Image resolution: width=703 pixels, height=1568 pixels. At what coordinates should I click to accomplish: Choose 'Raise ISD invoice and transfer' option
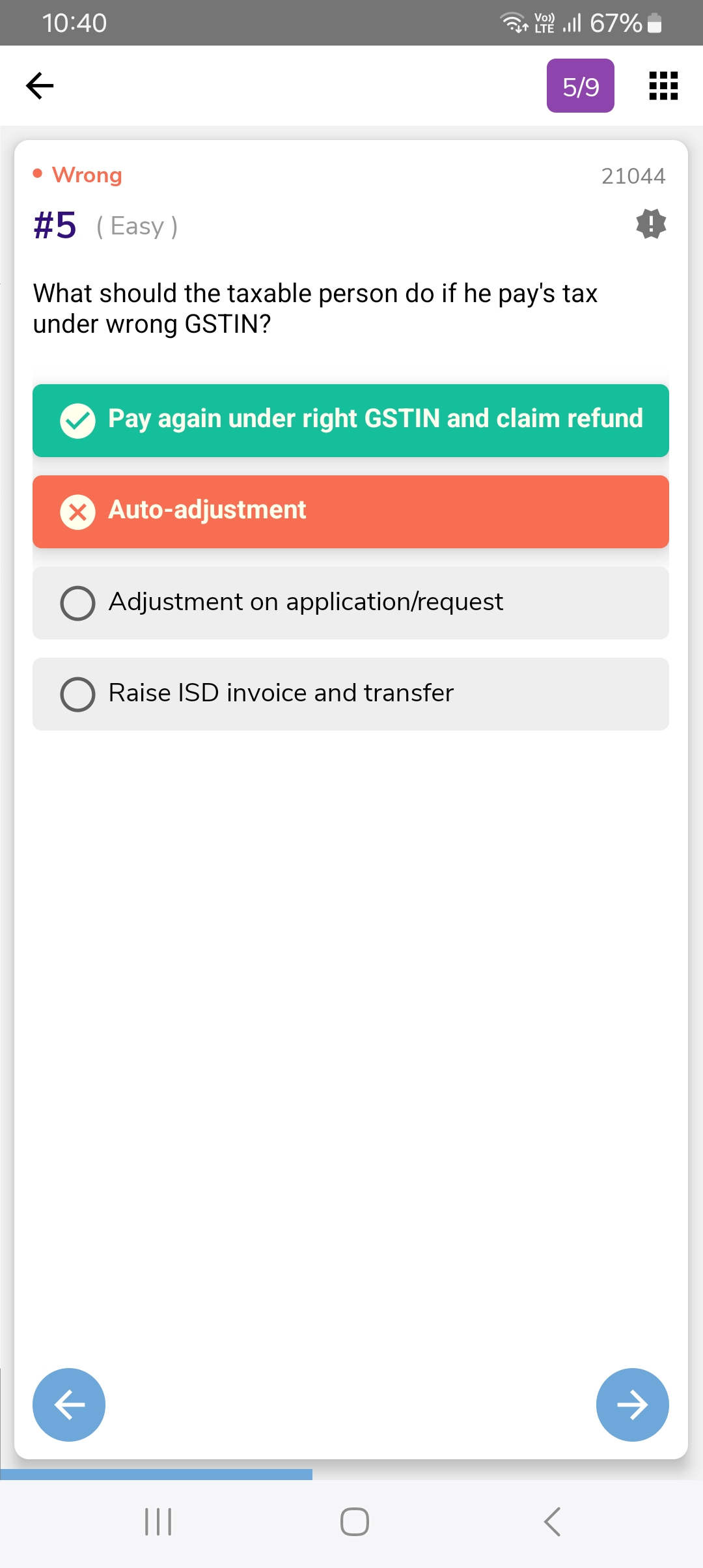click(x=351, y=694)
